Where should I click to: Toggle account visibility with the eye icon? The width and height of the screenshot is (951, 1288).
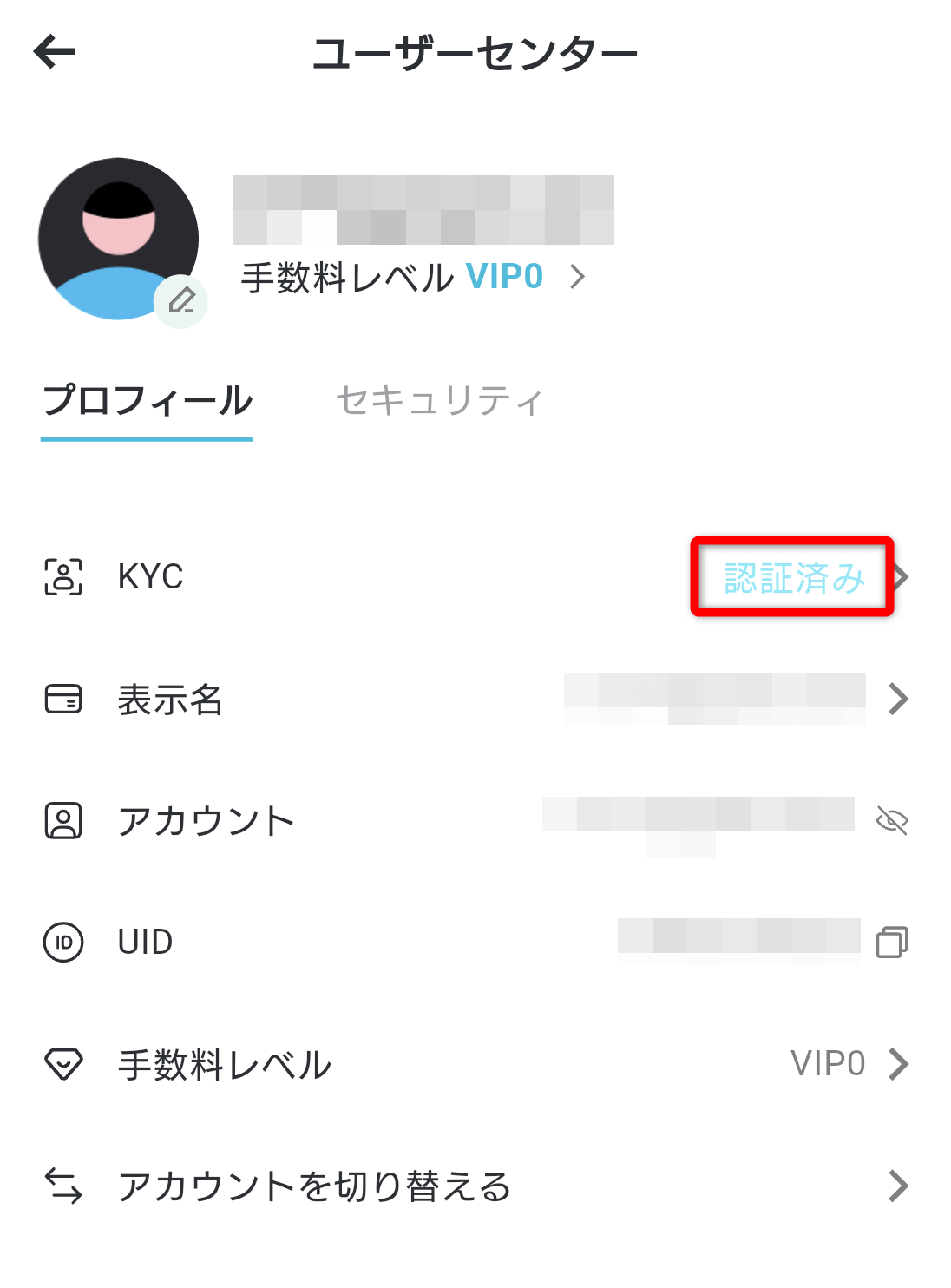click(x=892, y=820)
